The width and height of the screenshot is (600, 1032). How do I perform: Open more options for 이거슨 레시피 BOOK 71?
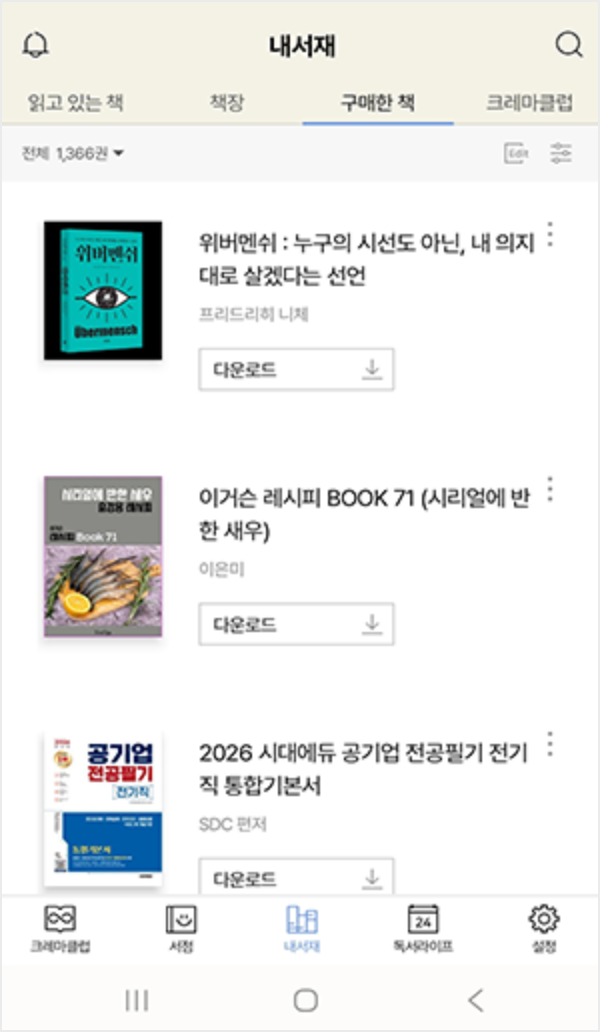coord(551,490)
